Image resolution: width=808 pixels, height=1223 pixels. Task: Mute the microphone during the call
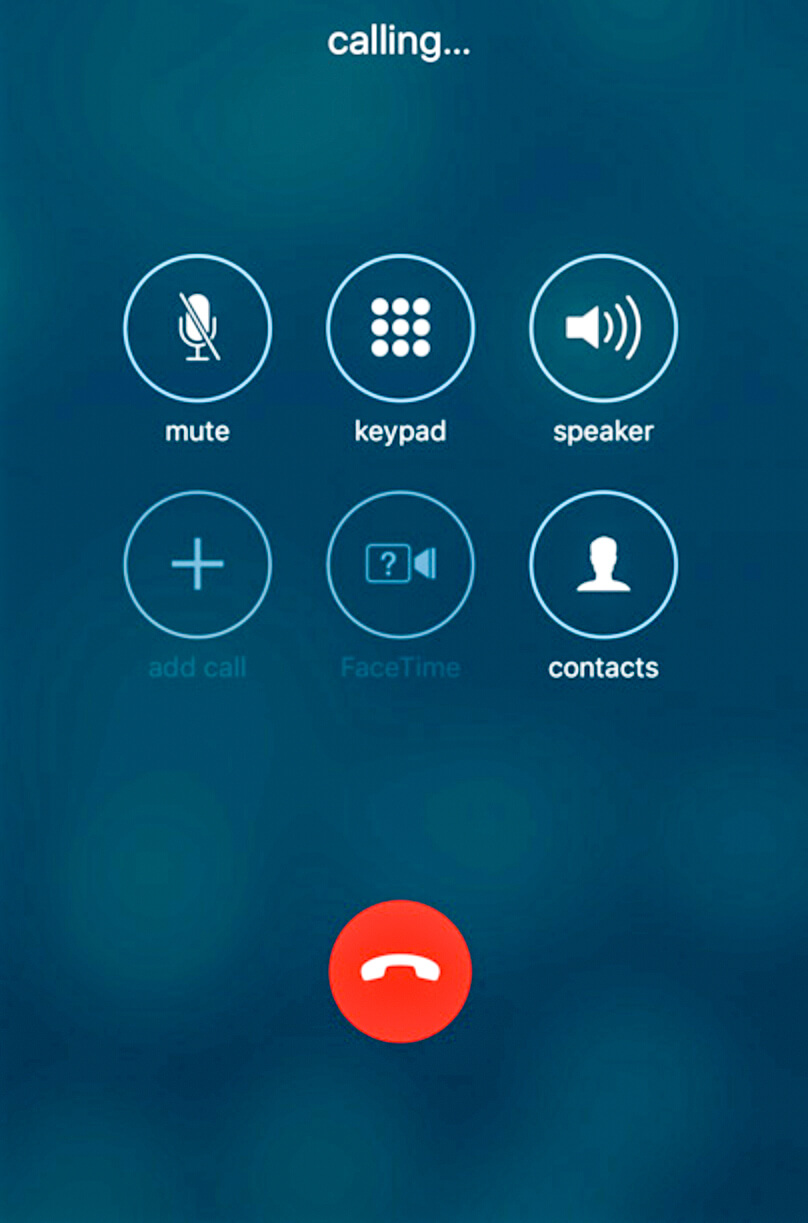pyautogui.click(x=197, y=328)
